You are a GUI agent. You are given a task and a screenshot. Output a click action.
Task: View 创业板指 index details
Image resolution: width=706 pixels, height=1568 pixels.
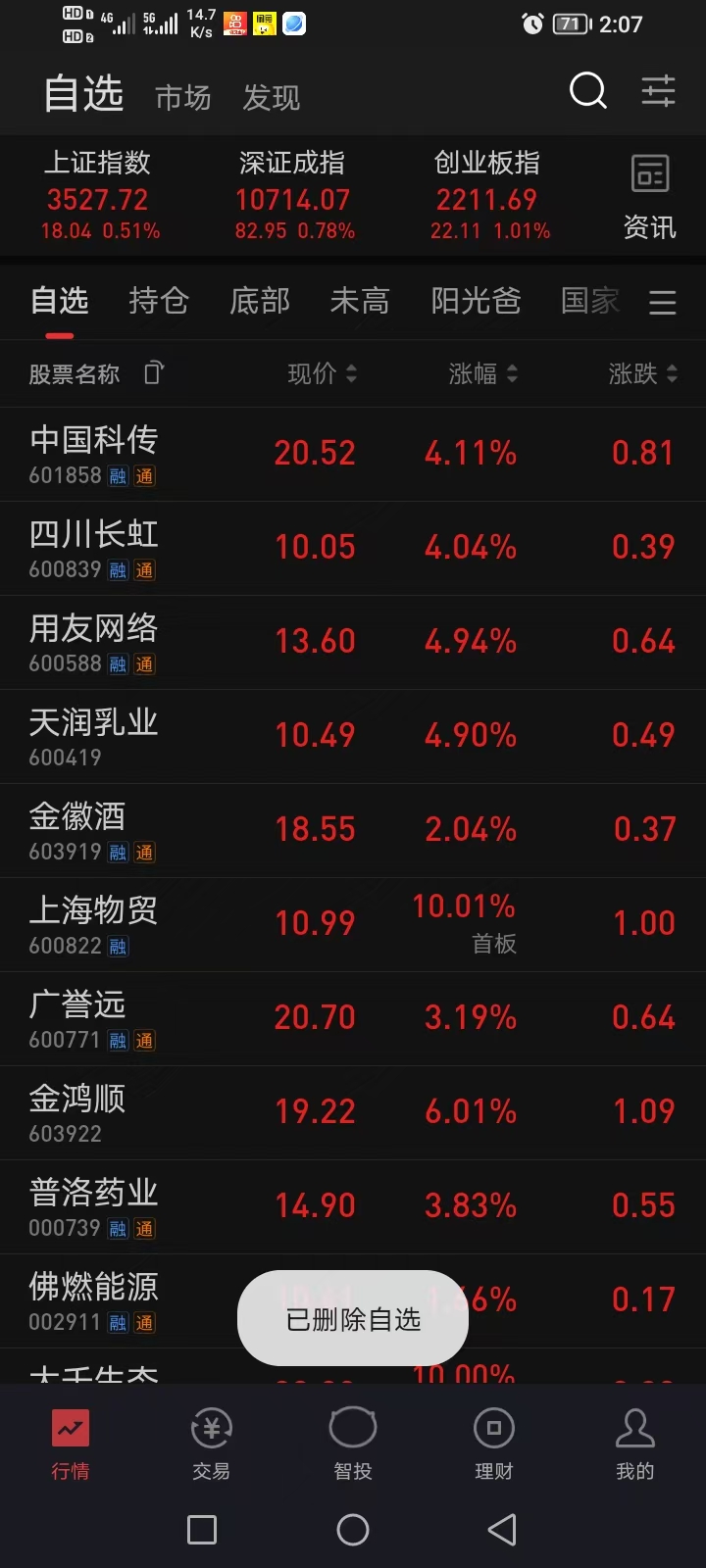click(487, 196)
